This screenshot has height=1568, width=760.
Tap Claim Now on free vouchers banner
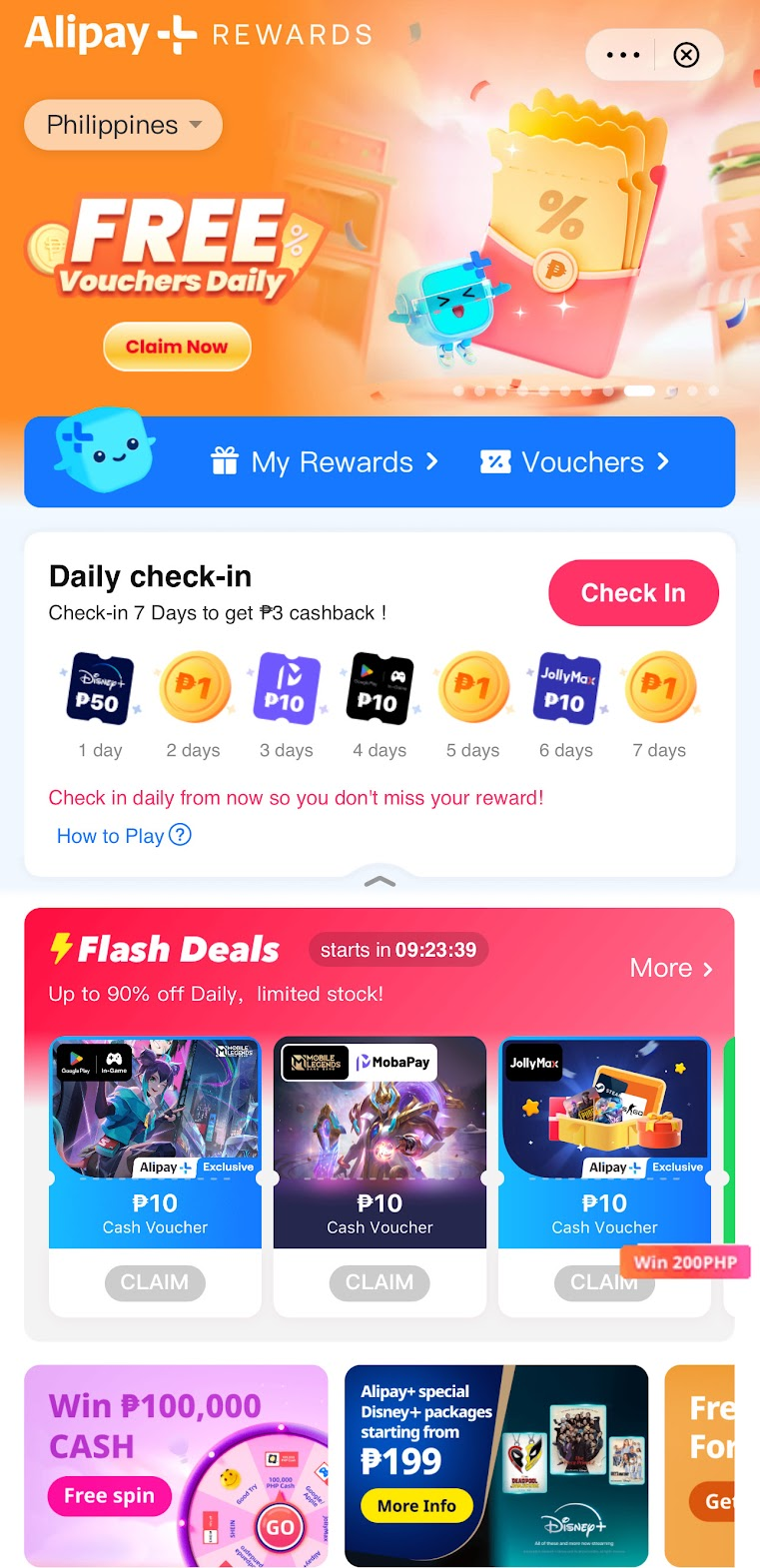point(177,347)
